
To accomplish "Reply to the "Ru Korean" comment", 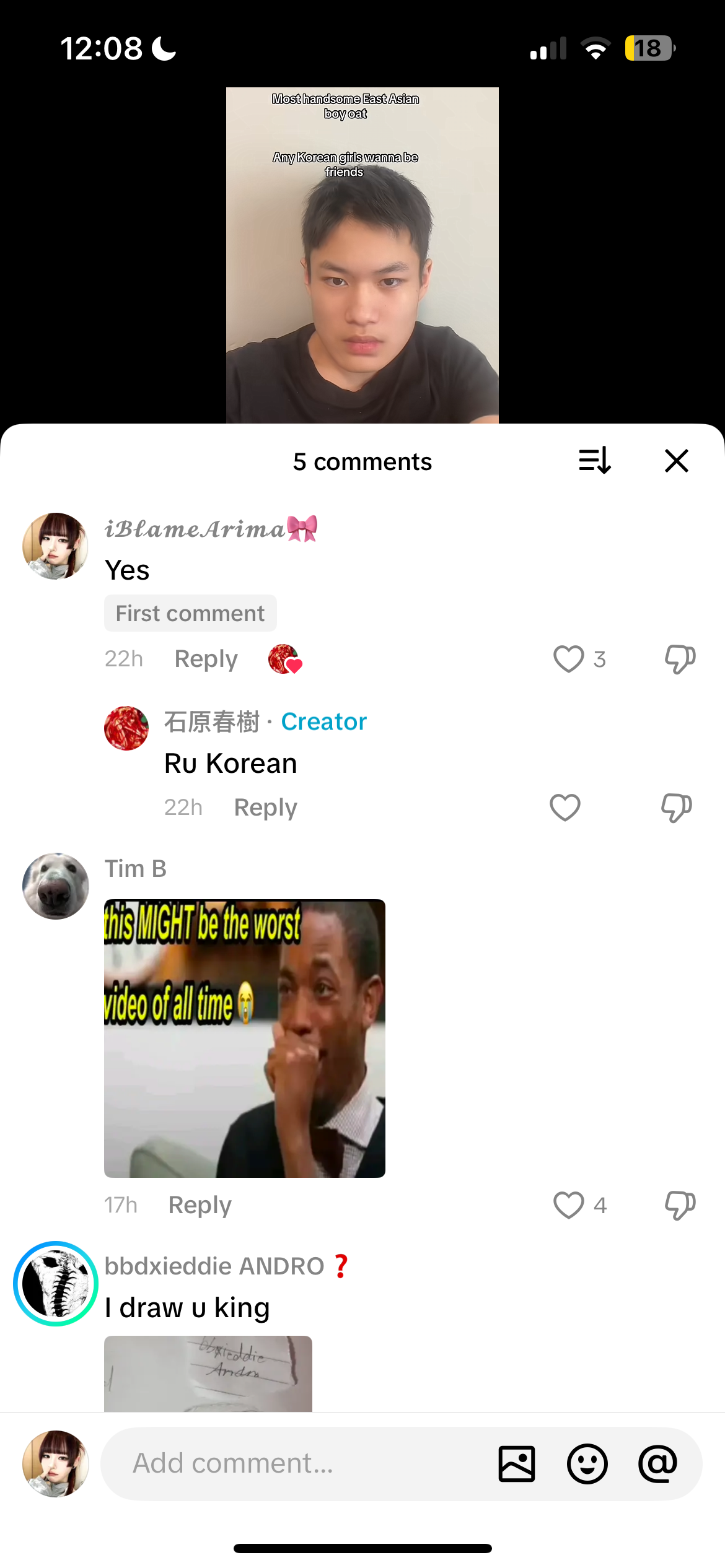I will pos(265,808).
